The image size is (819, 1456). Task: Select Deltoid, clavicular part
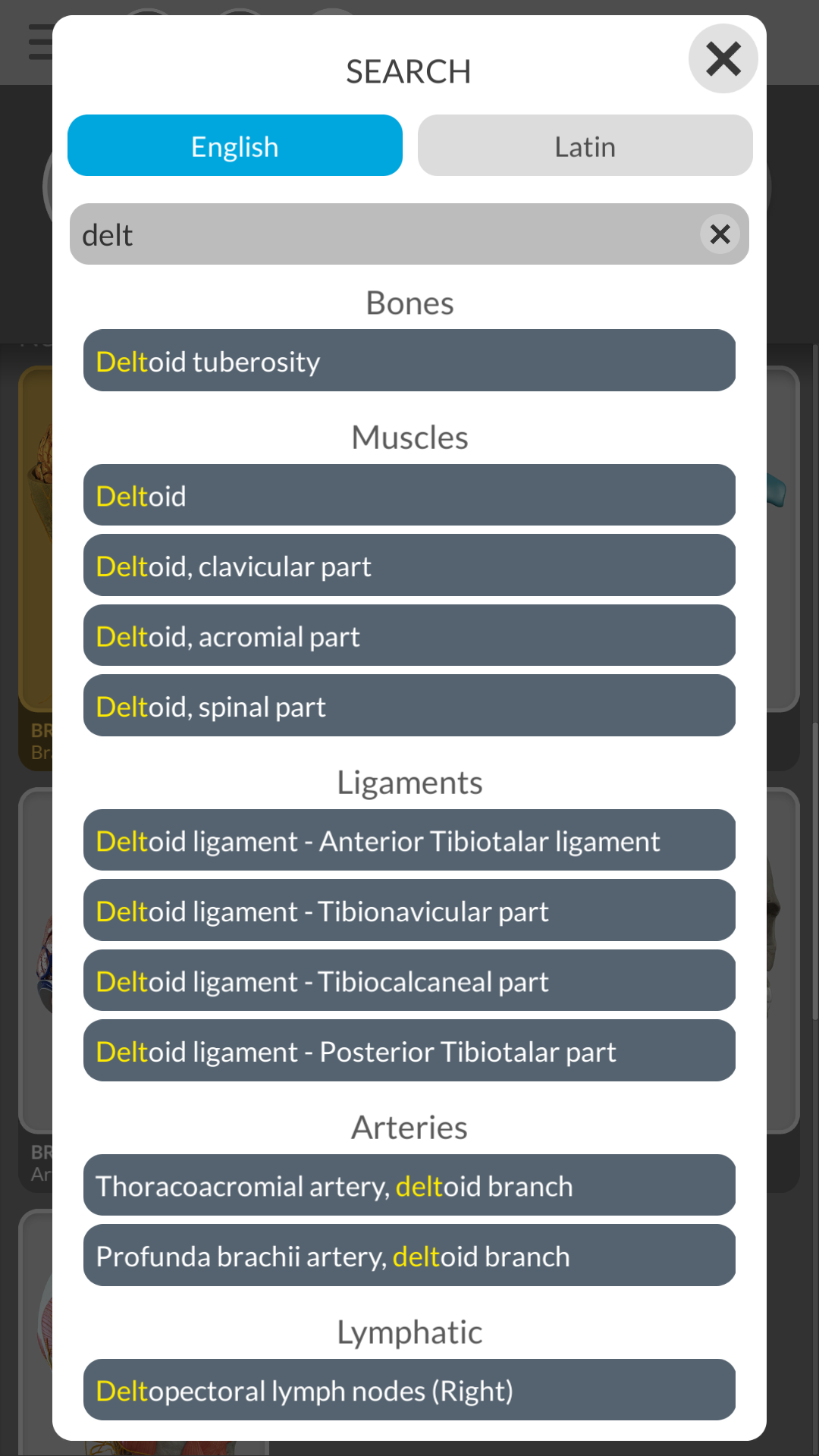point(409,565)
